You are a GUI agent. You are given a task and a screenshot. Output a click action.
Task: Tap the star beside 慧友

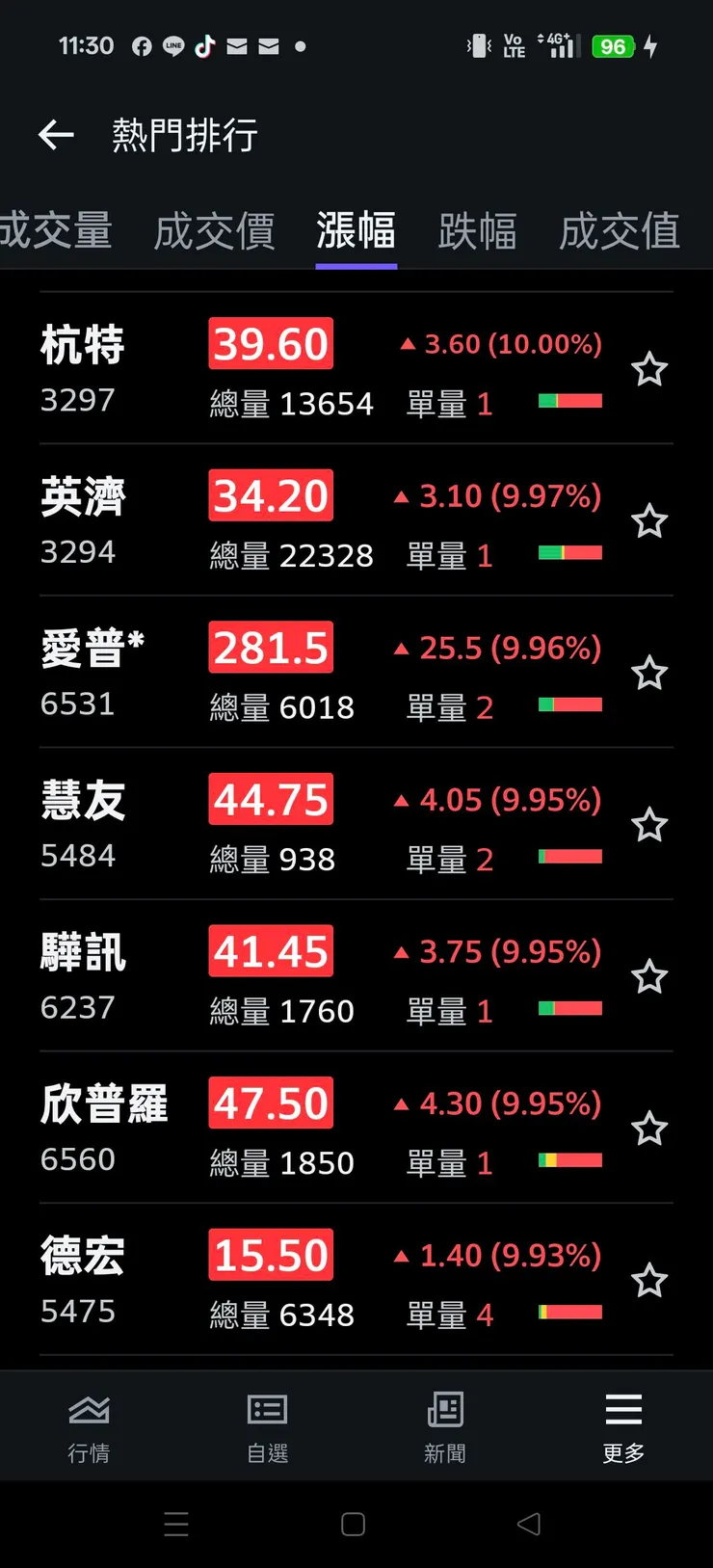coord(649,825)
